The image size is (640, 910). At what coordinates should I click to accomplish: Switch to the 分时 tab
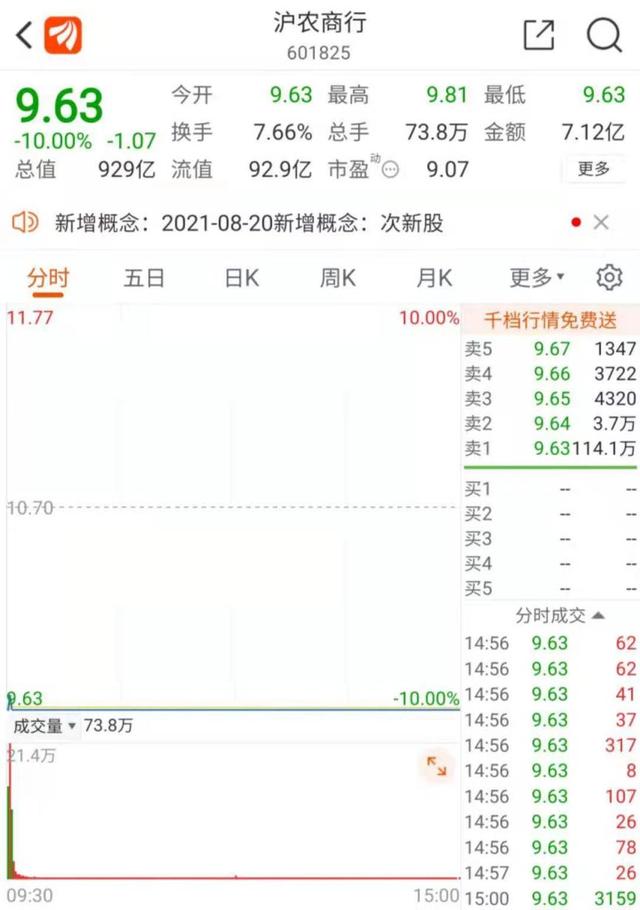47,278
